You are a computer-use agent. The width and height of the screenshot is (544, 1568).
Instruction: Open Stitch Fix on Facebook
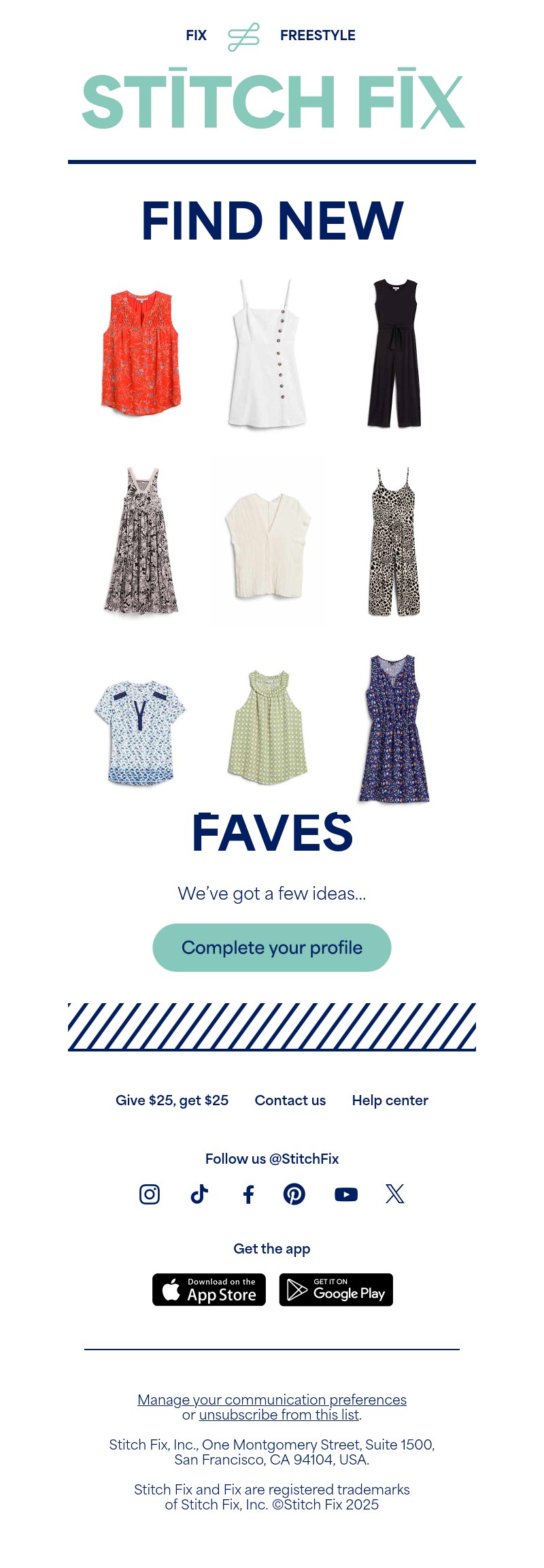(249, 1194)
